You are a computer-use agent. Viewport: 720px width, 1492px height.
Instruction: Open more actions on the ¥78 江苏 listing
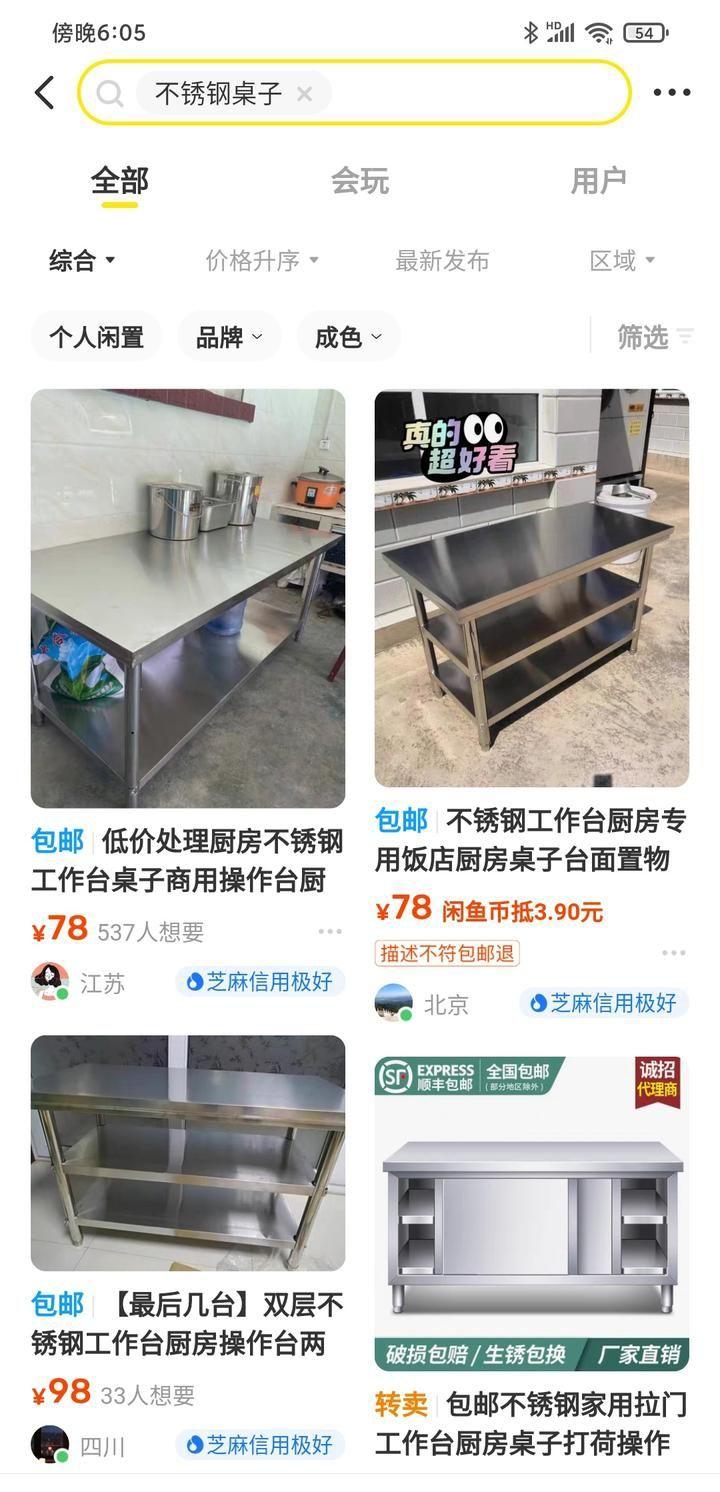point(329,930)
